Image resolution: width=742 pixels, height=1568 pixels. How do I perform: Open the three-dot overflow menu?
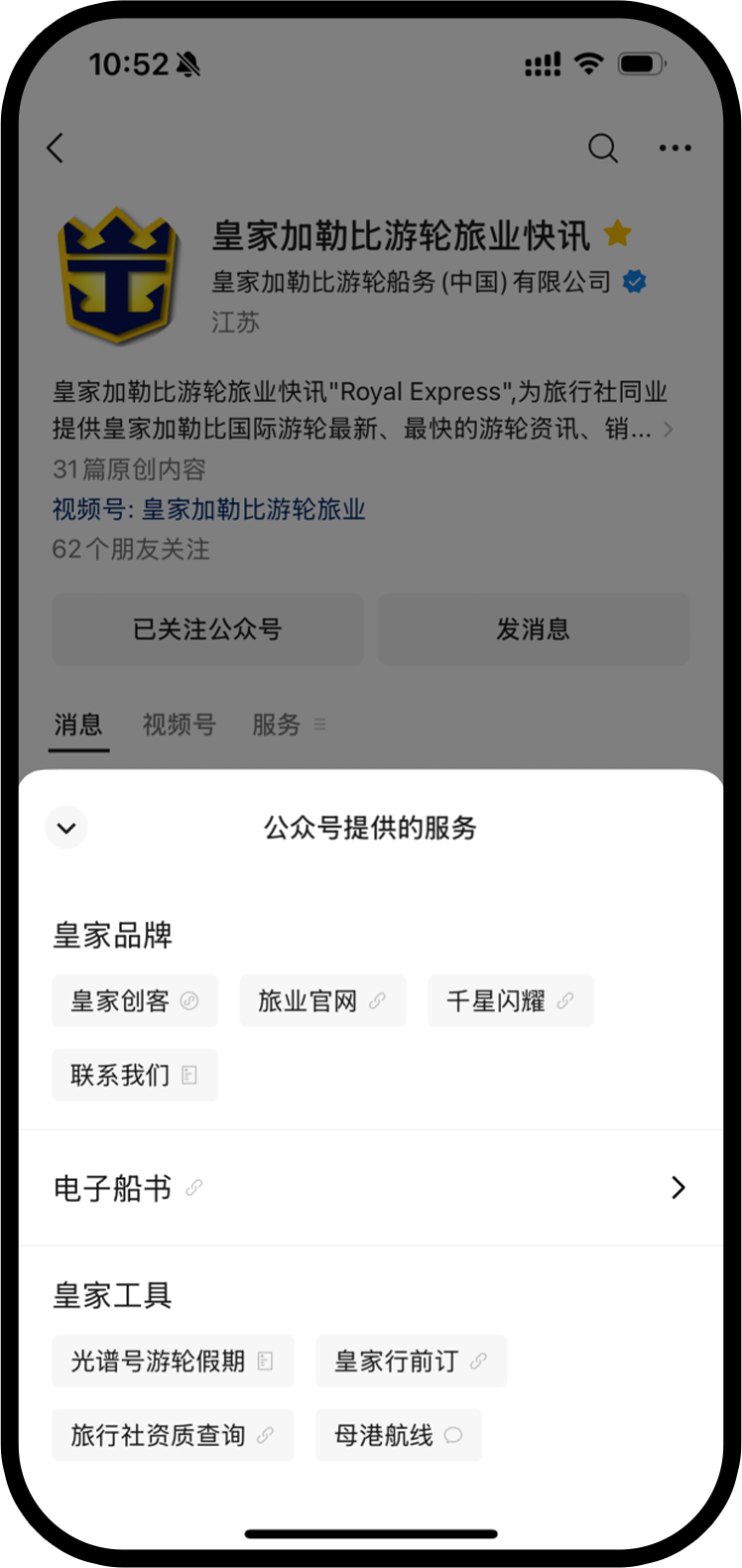coord(675,149)
